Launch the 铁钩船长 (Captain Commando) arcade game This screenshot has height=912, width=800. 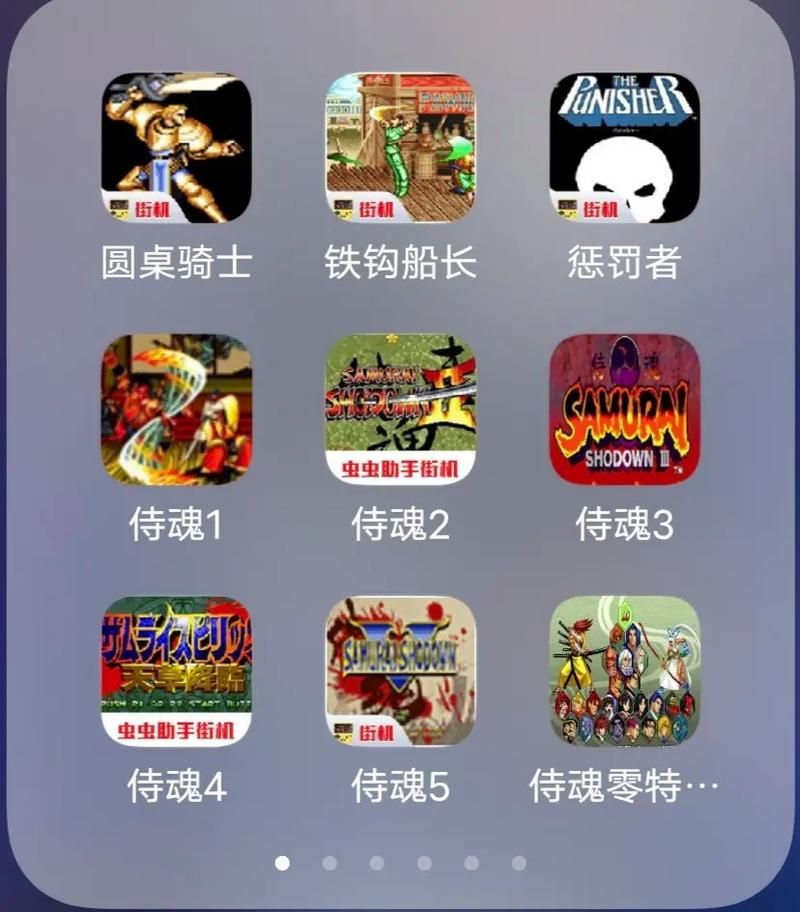(x=400, y=150)
